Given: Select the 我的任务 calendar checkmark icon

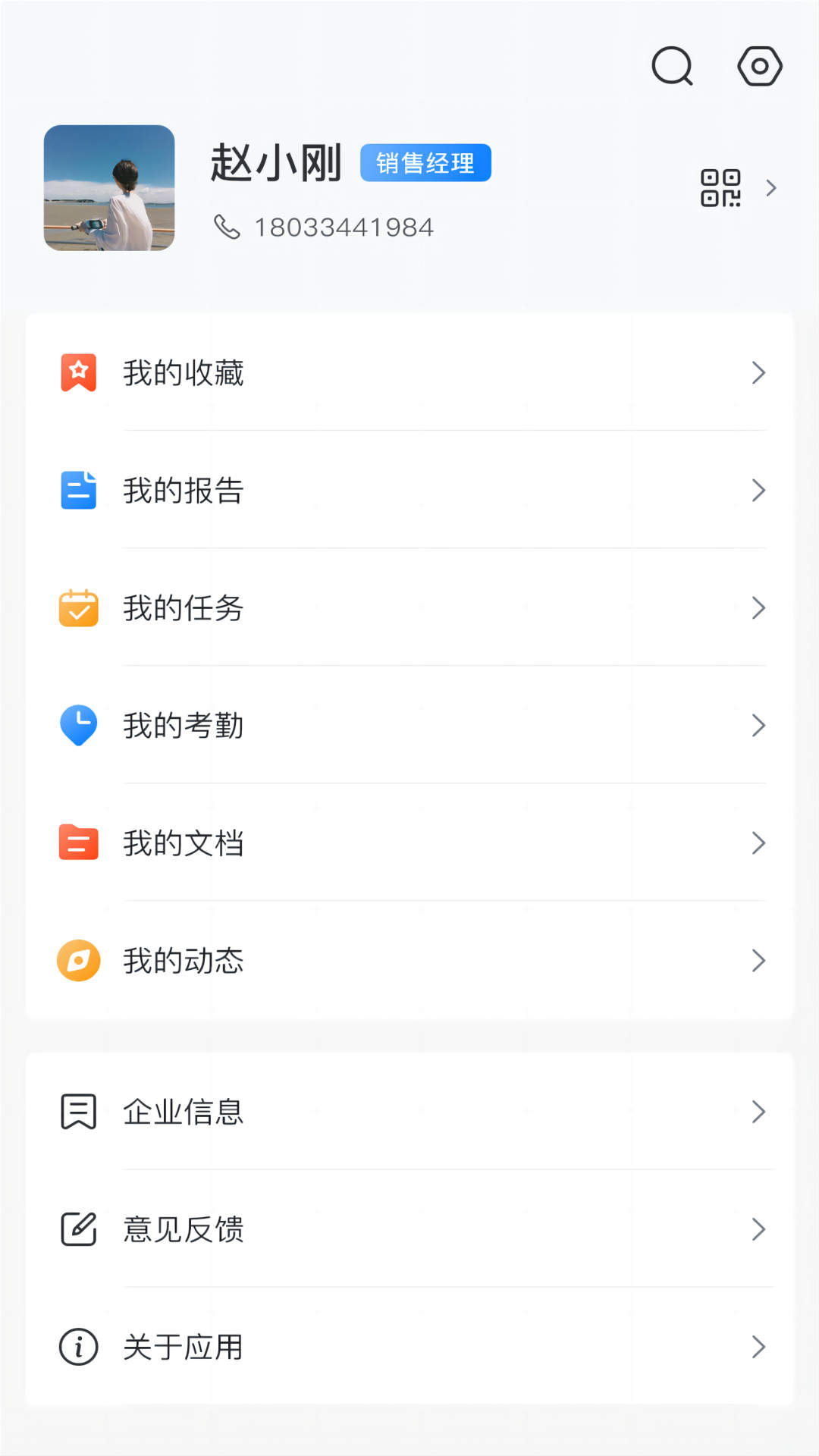Looking at the screenshot, I should (77, 607).
